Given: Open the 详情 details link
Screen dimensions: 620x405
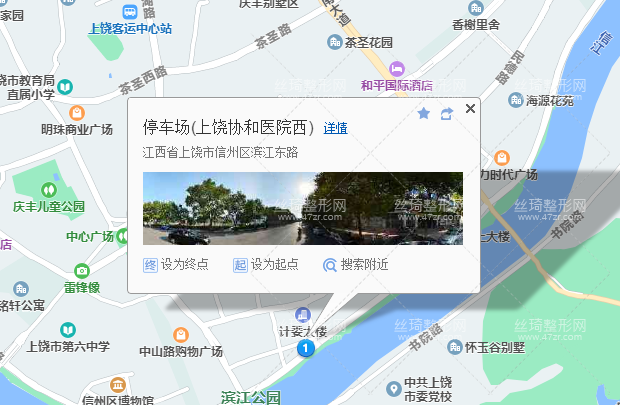Looking at the screenshot, I should 335,128.
